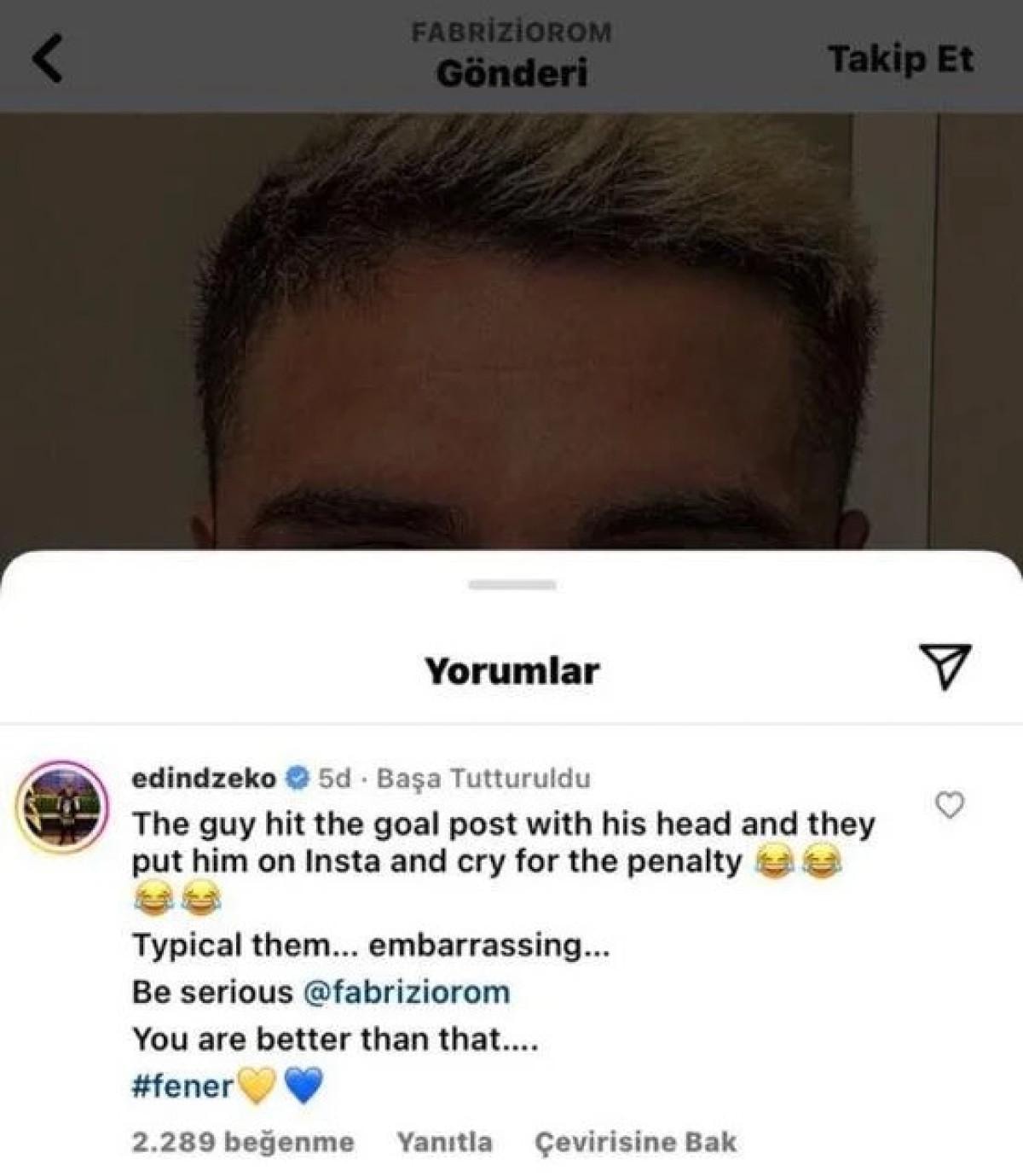Open edindzeko's profile picture

[x=60, y=807]
